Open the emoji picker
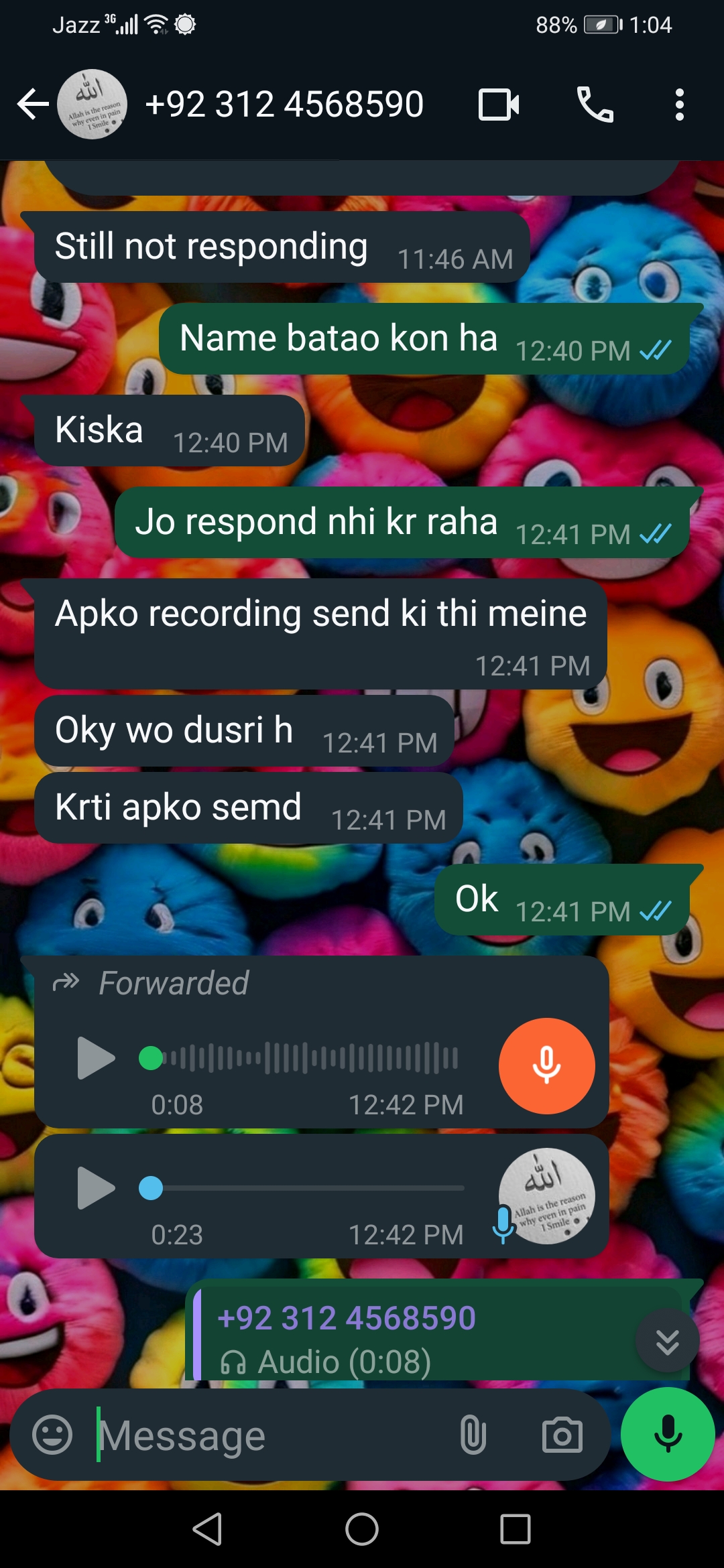 click(x=52, y=1435)
